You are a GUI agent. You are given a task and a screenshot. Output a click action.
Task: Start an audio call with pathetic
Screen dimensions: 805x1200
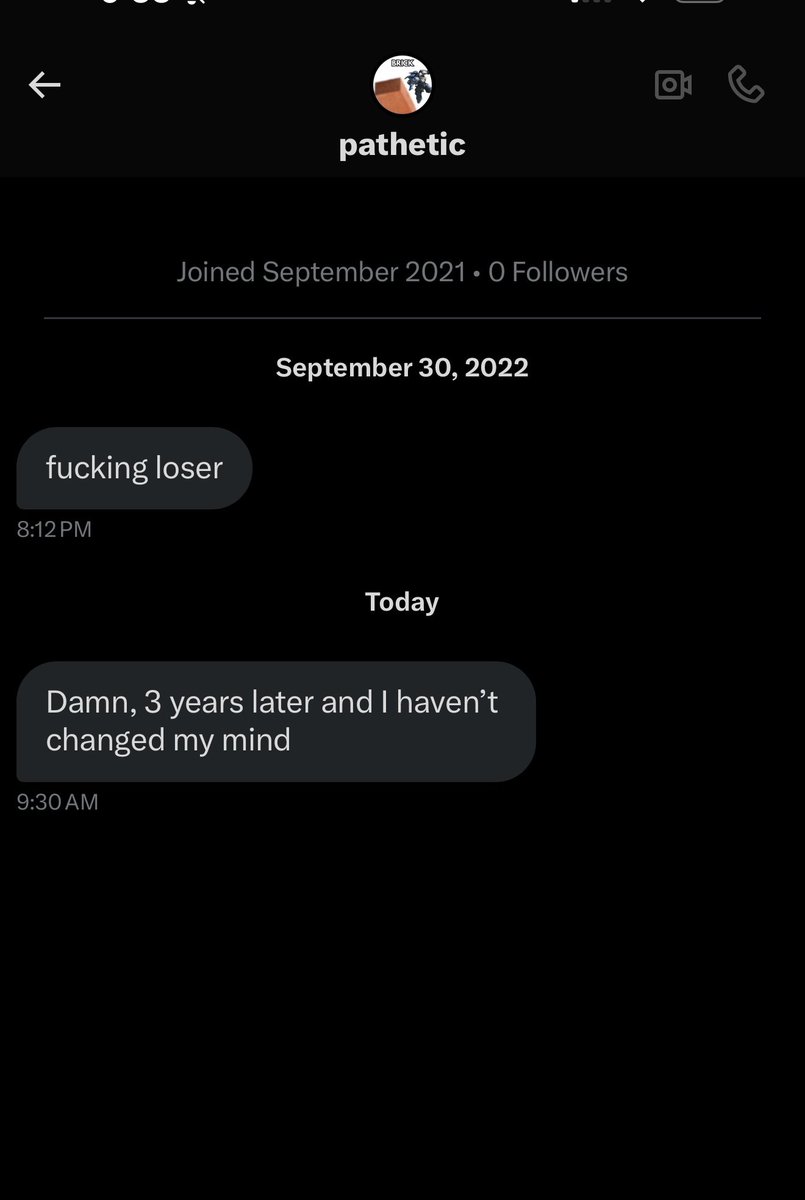point(746,85)
